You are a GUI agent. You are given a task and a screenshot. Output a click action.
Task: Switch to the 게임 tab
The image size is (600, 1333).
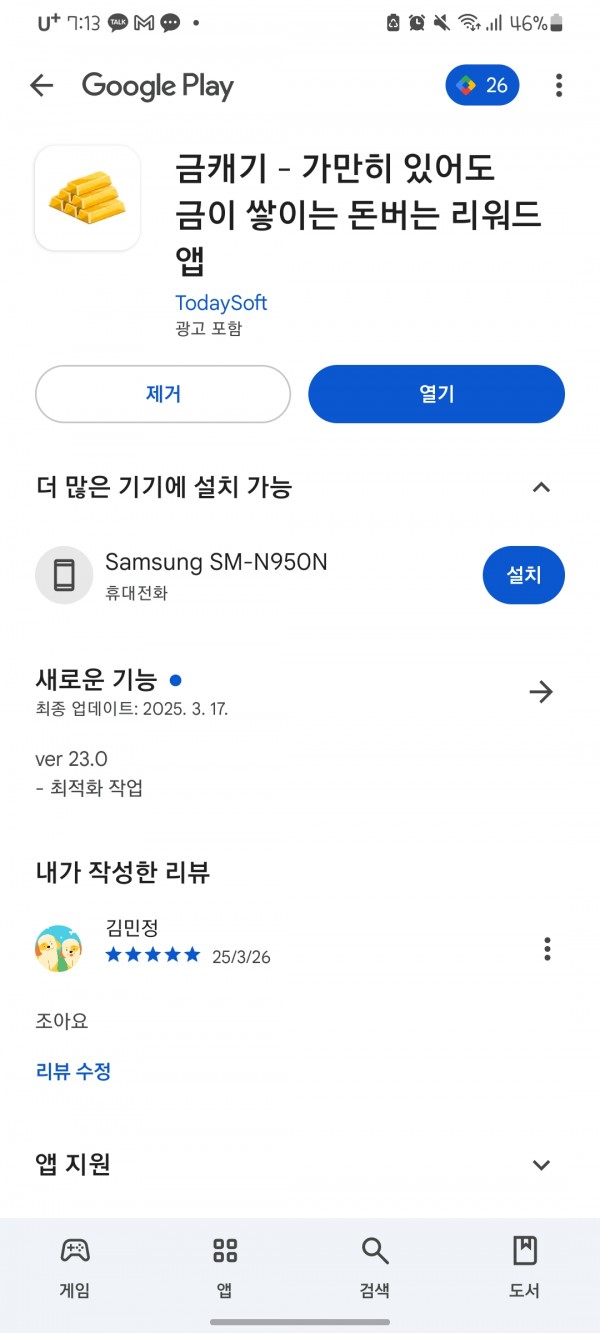[x=75, y=1266]
